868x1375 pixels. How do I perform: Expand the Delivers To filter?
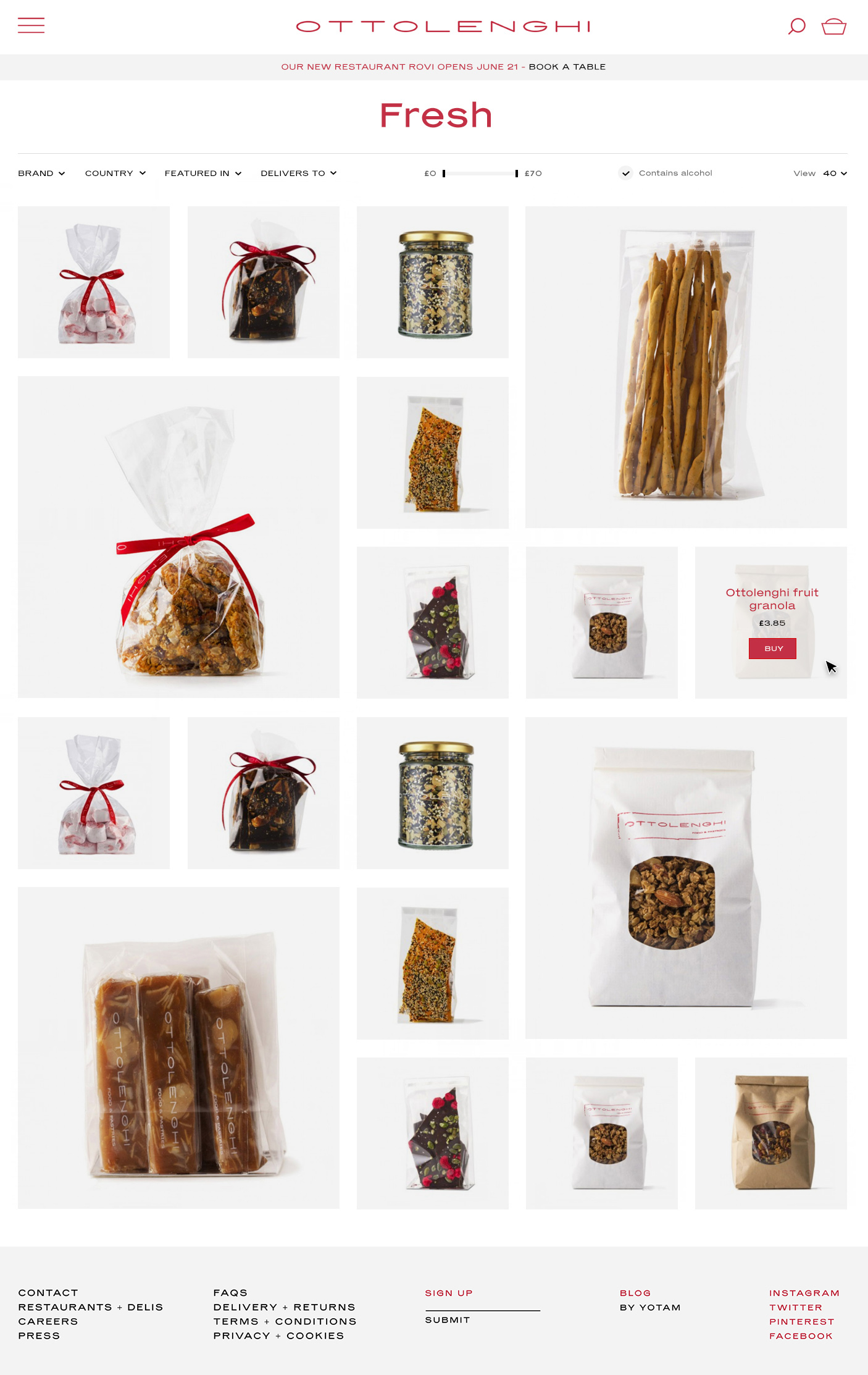point(298,174)
